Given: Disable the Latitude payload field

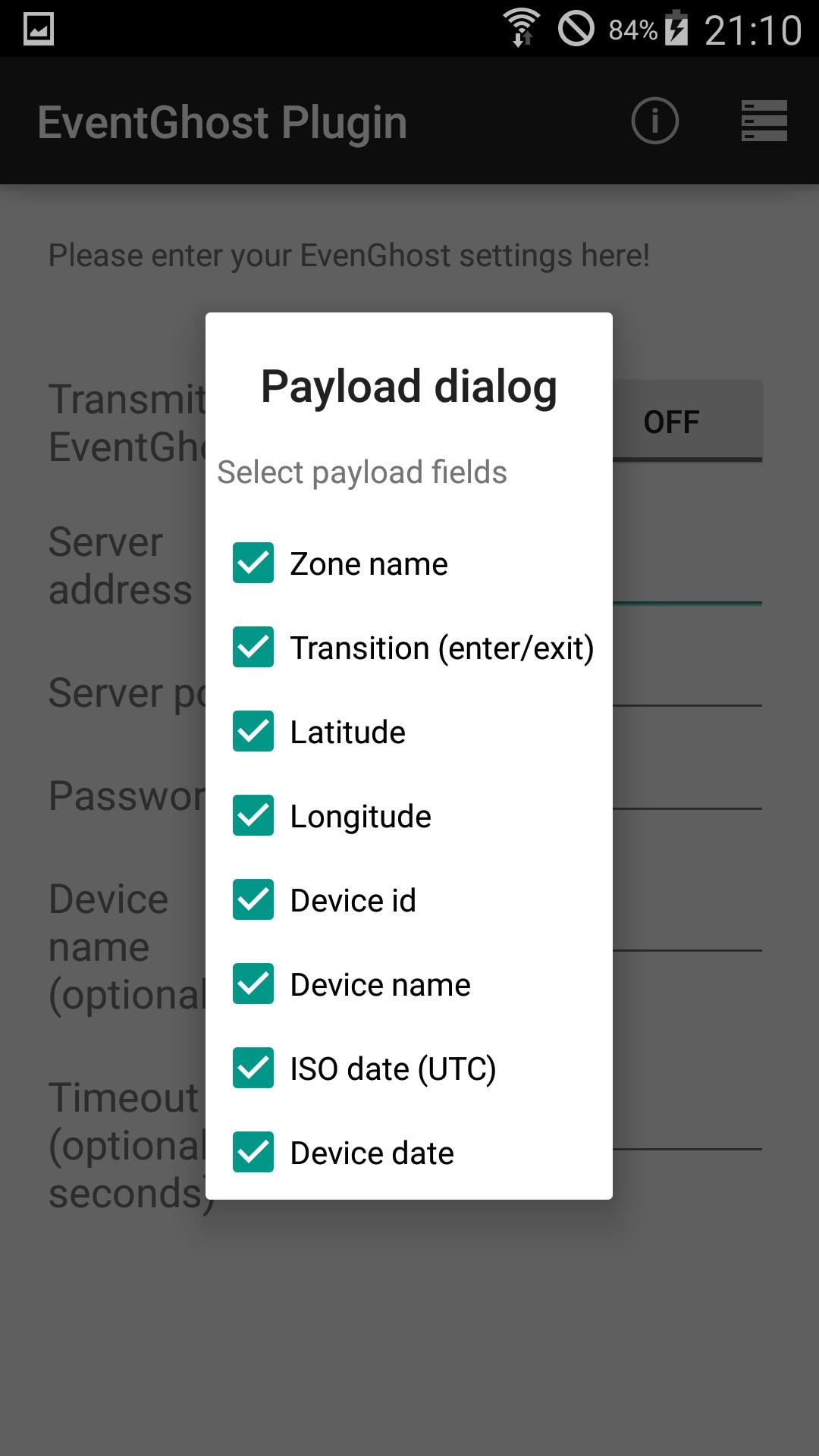Looking at the screenshot, I should pyautogui.click(x=253, y=732).
